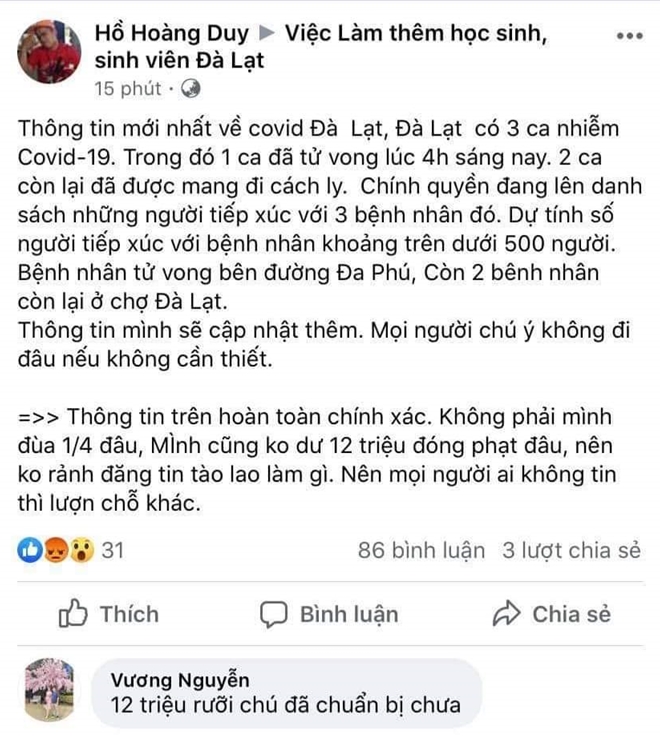The width and height of the screenshot is (660, 737).
Task: Share the post via Chia sẻ
Action: pyautogui.click(x=552, y=613)
